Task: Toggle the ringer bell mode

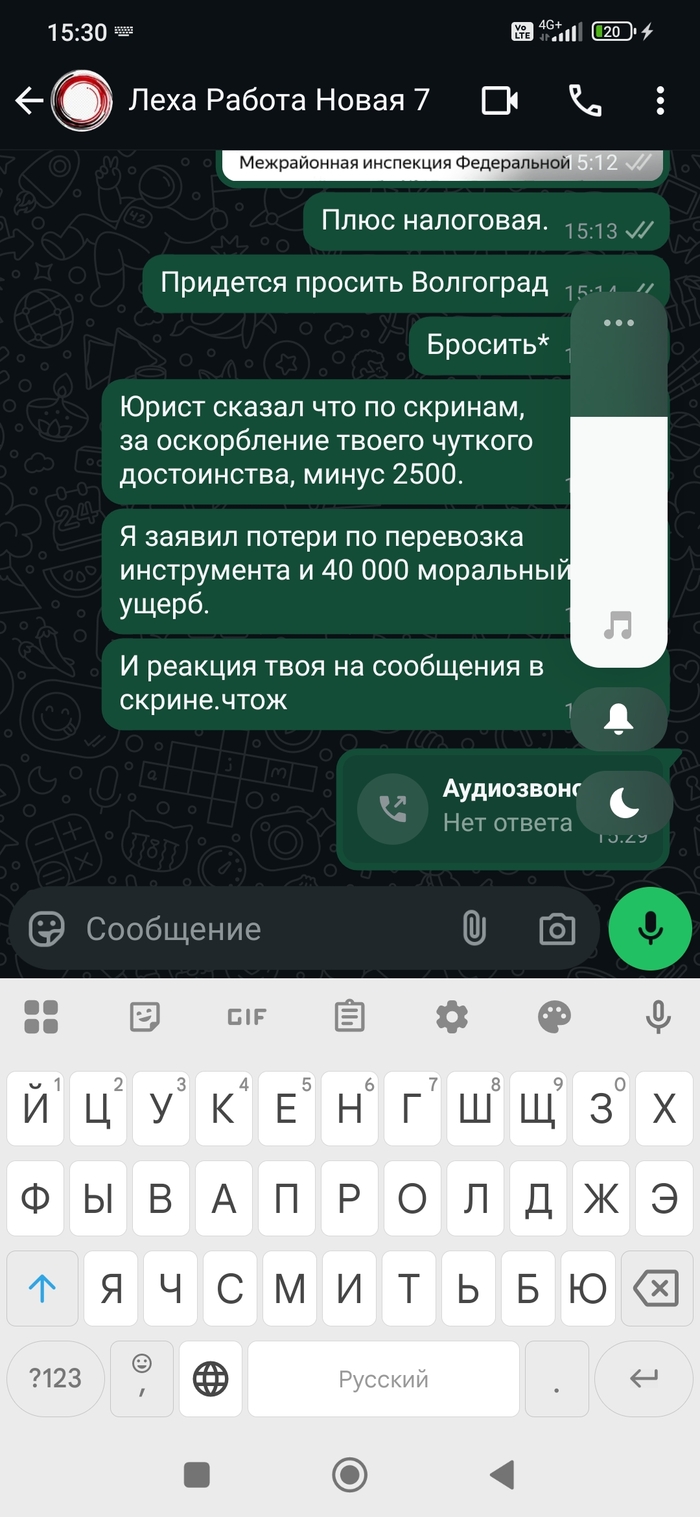Action: (x=619, y=718)
